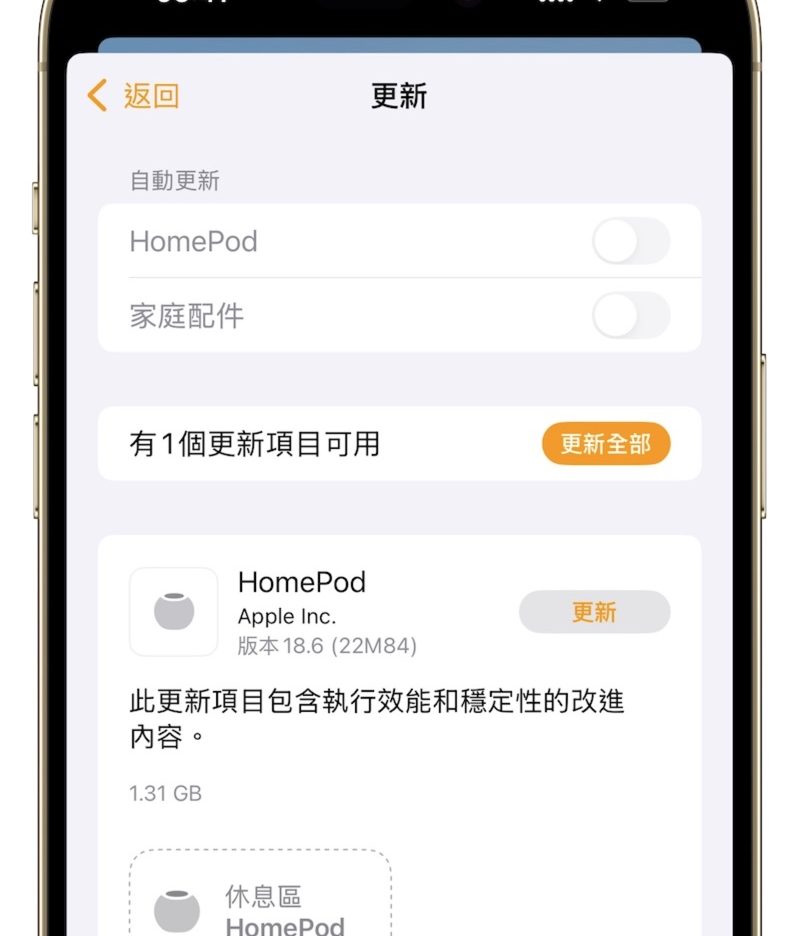
Task: Enable HomePod automatic updates toggle
Action: click(x=630, y=241)
